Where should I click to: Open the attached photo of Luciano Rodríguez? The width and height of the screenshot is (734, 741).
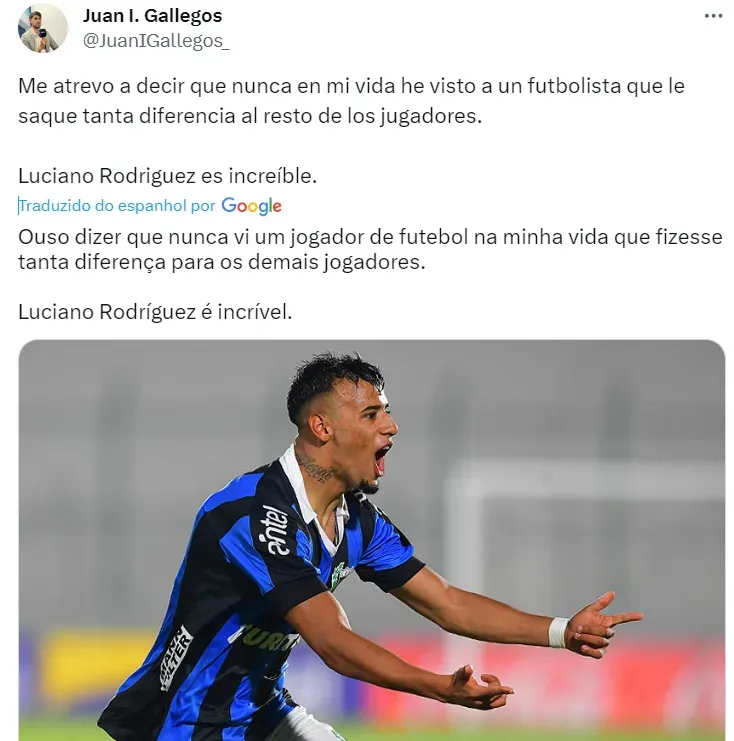click(371, 540)
